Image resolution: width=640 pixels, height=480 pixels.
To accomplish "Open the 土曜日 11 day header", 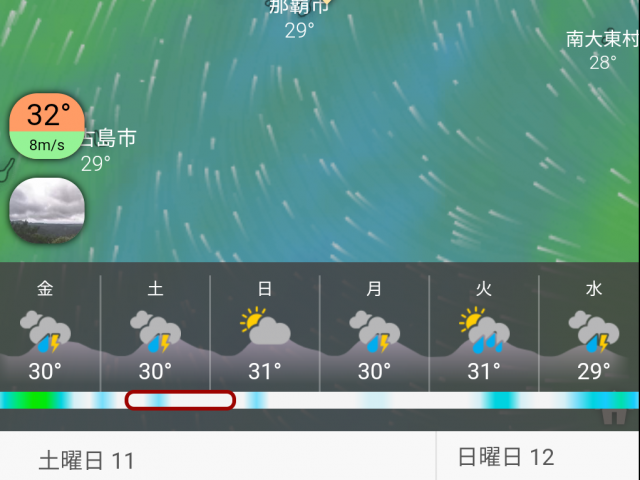I will point(87,460).
